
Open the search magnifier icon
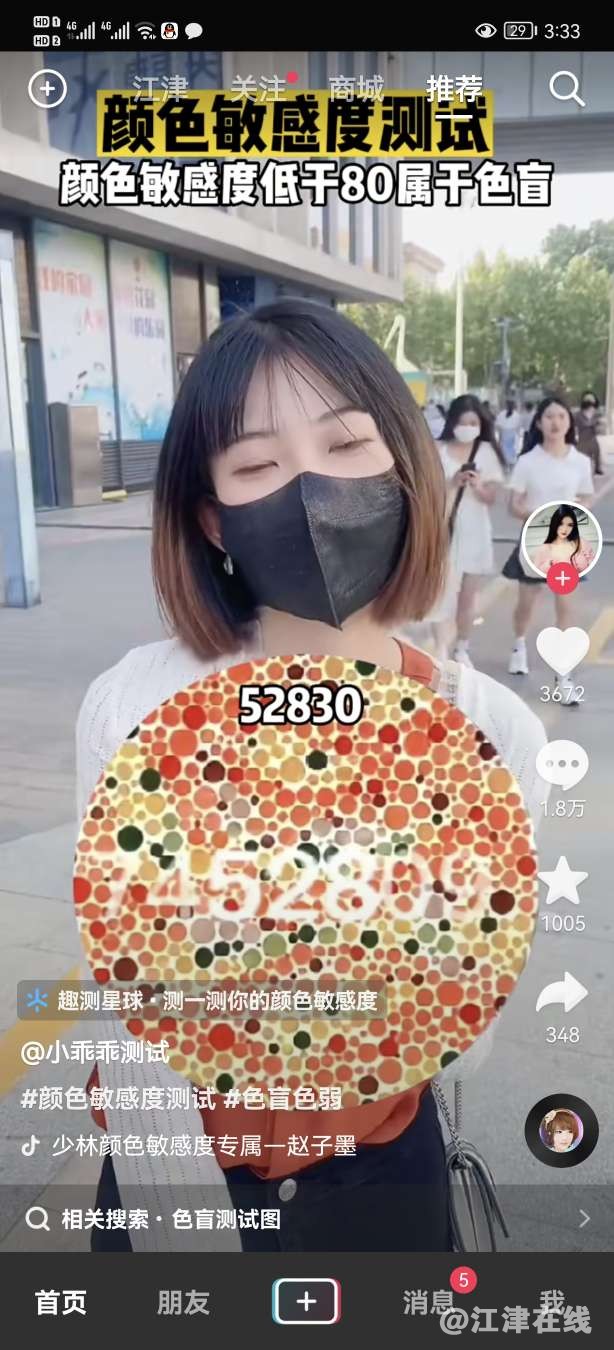(x=566, y=89)
